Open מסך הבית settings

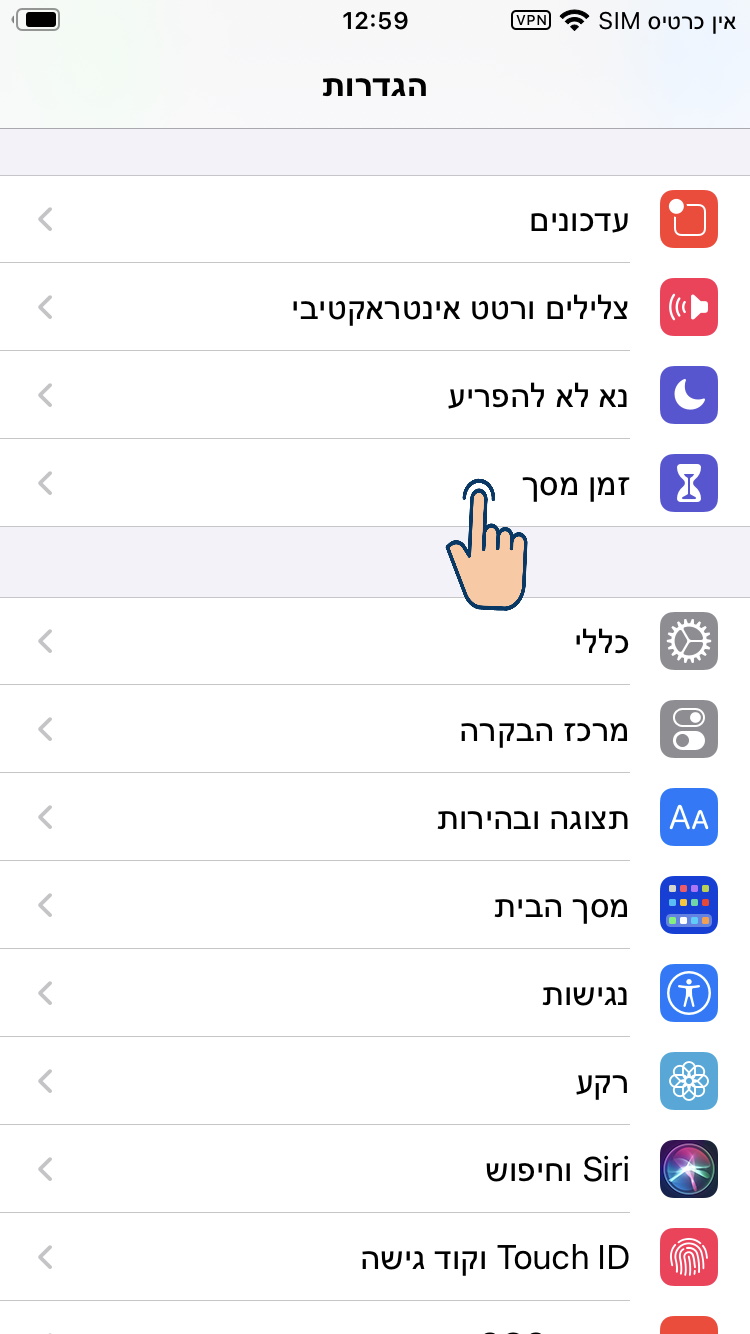coord(375,905)
